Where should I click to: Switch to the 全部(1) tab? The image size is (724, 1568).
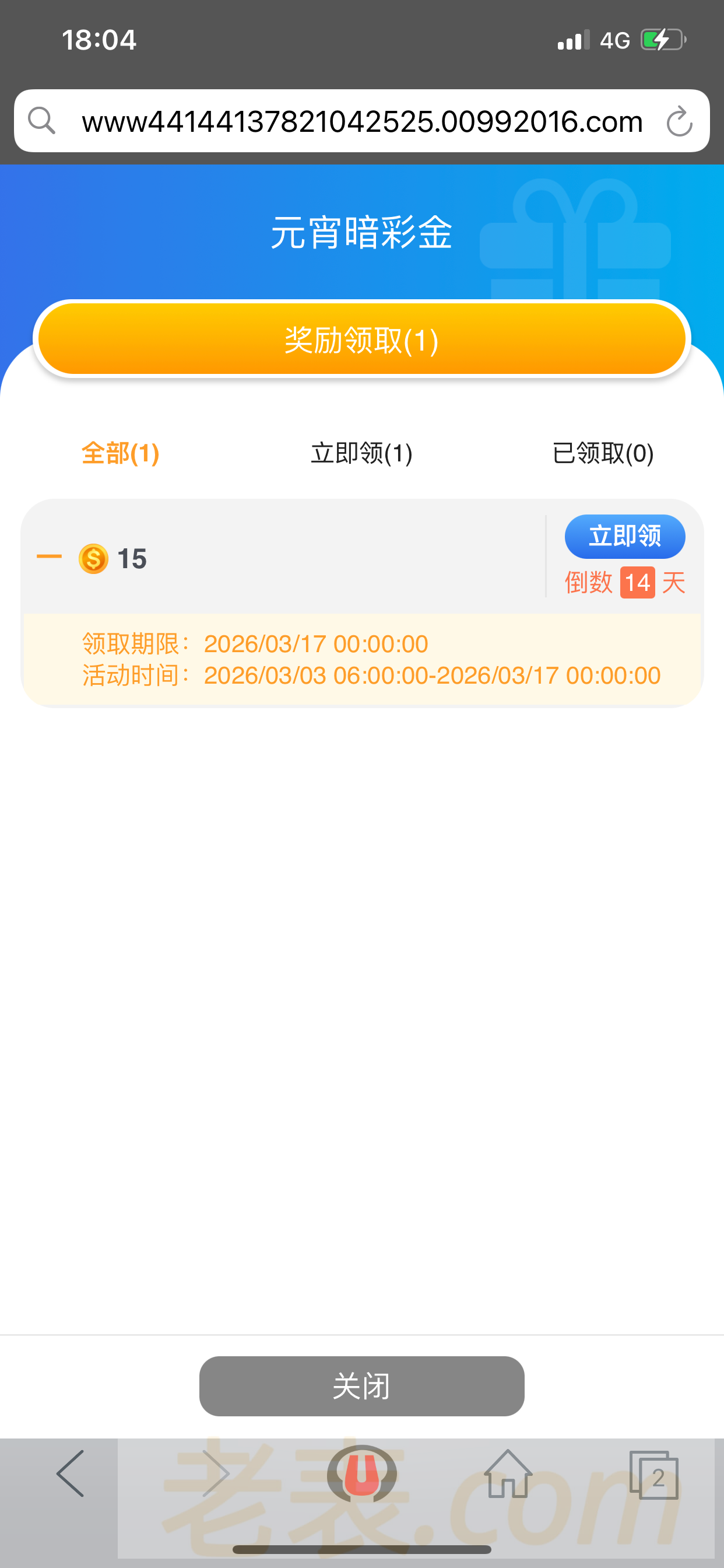tap(121, 453)
